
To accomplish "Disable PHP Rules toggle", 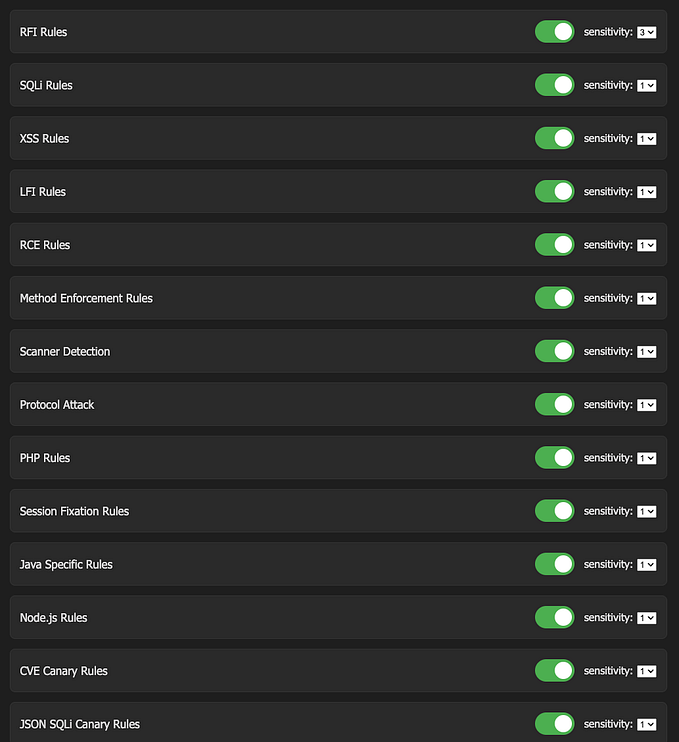I will tap(554, 457).
